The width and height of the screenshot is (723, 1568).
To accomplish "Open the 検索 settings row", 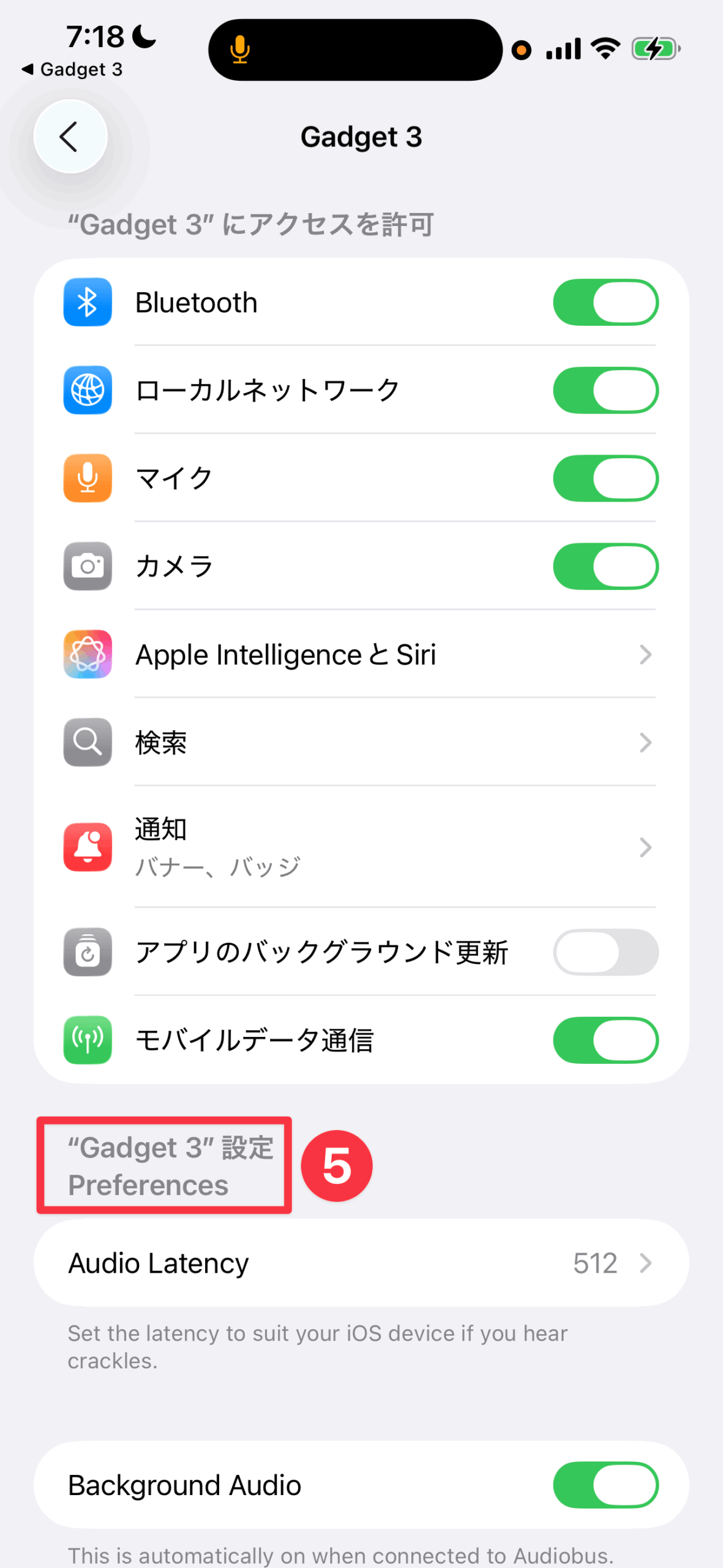I will coord(361,742).
